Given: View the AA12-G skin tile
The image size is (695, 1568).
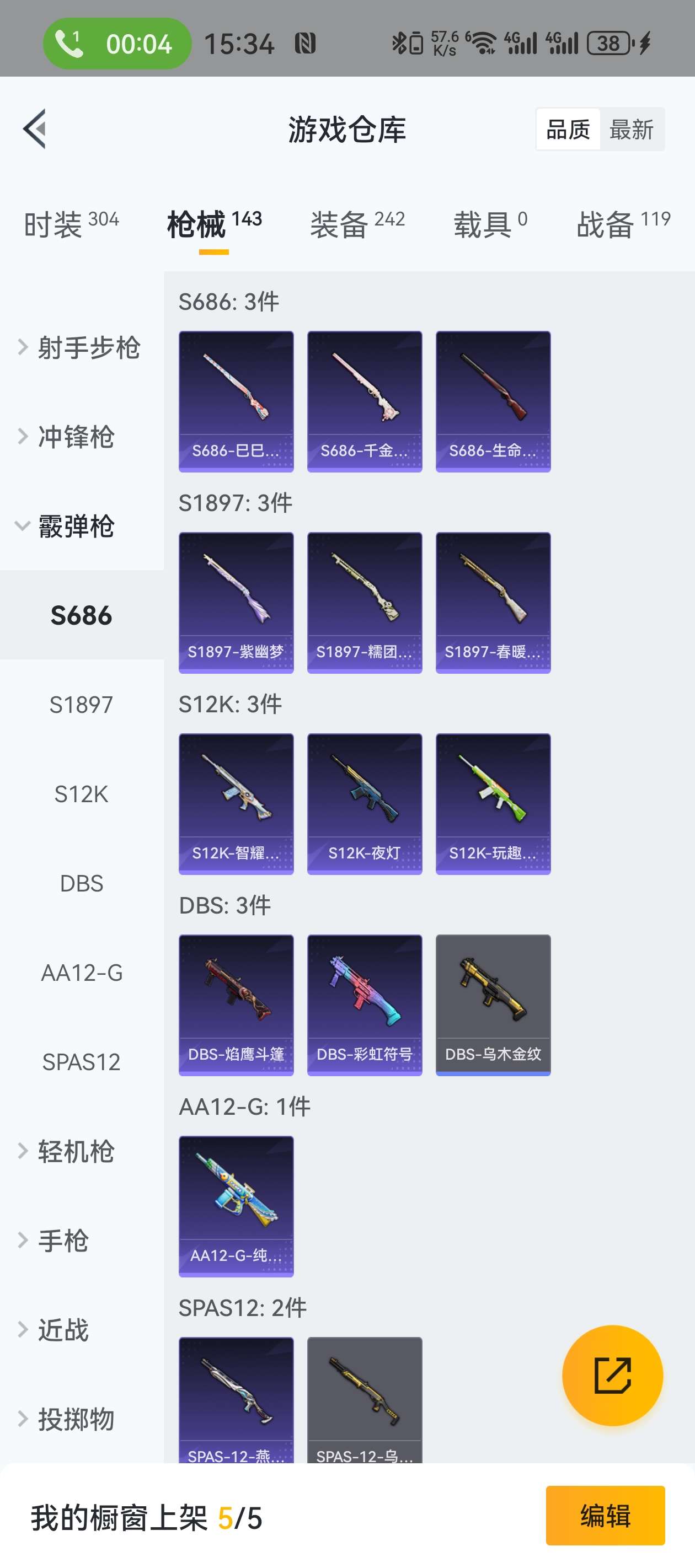Looking at the screenshot, I should (x=236, y=1206).
